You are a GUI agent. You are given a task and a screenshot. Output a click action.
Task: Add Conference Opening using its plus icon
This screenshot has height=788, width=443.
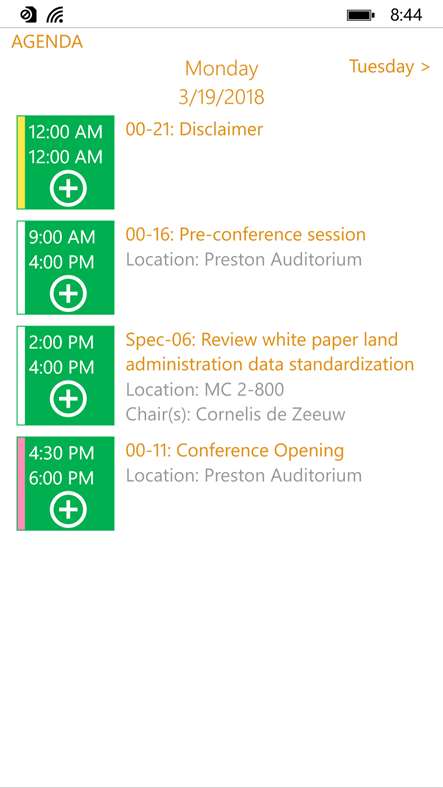click(x=68, y=509)
